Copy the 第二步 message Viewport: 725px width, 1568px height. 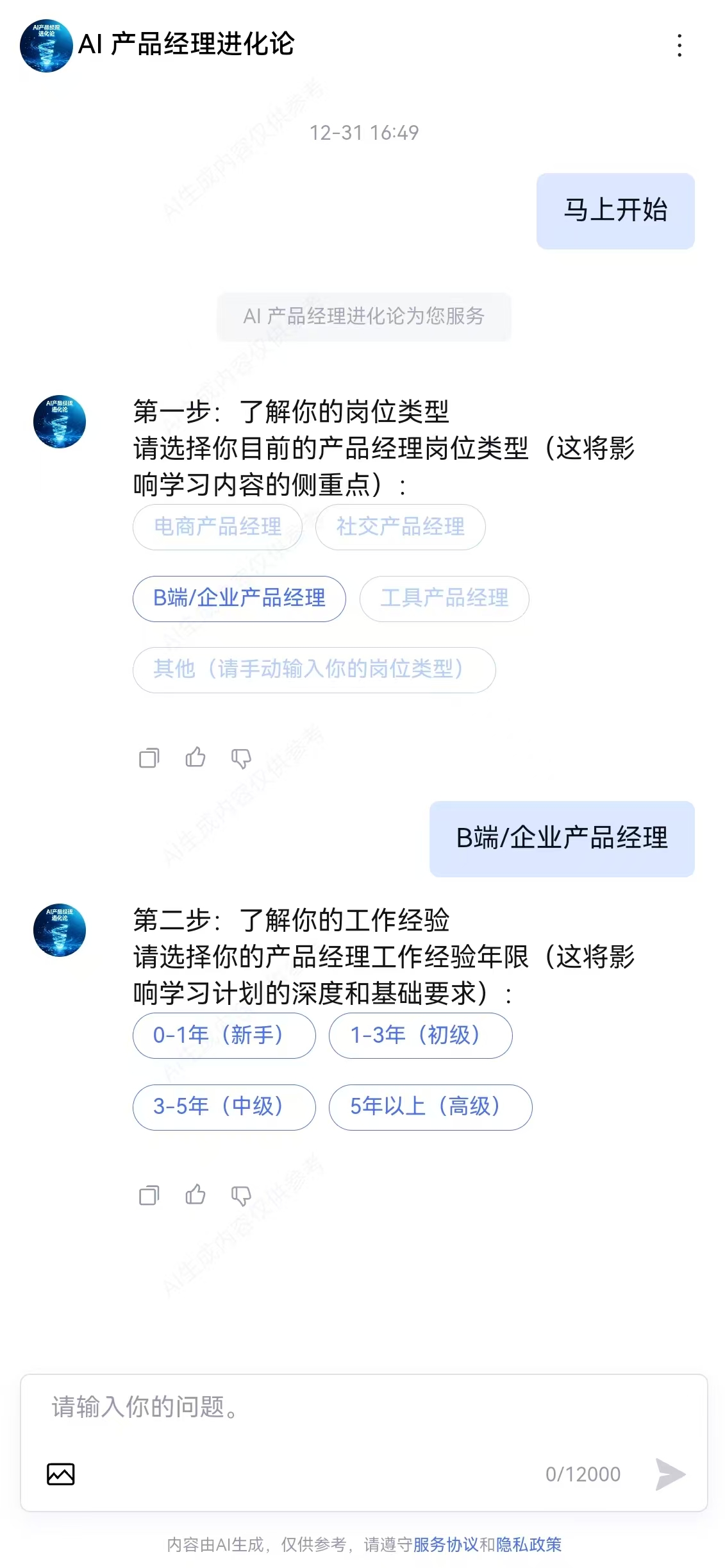pyautogui.click(x=149, y=1195)
